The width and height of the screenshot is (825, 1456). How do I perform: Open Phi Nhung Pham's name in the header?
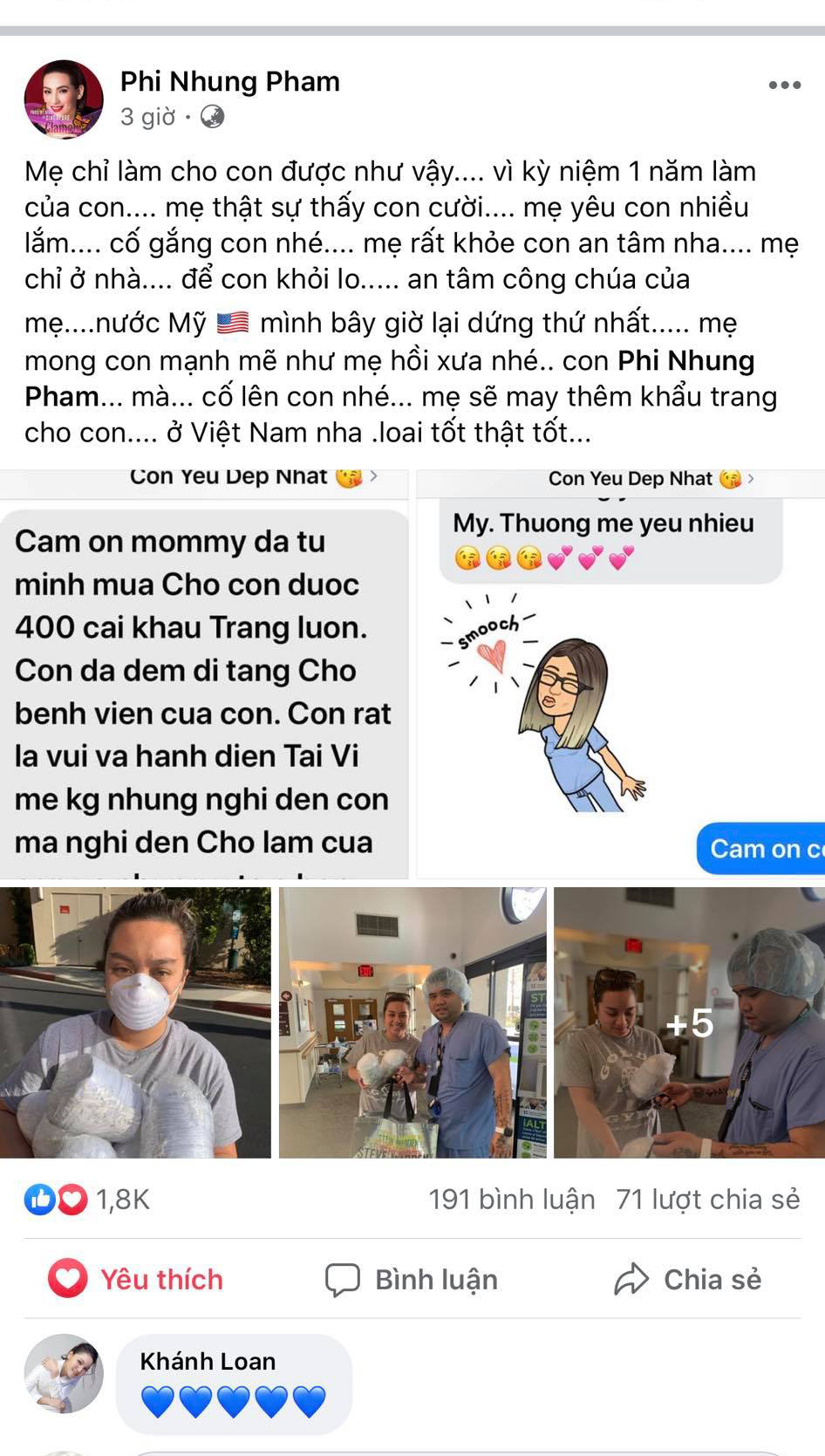[229, 81]
